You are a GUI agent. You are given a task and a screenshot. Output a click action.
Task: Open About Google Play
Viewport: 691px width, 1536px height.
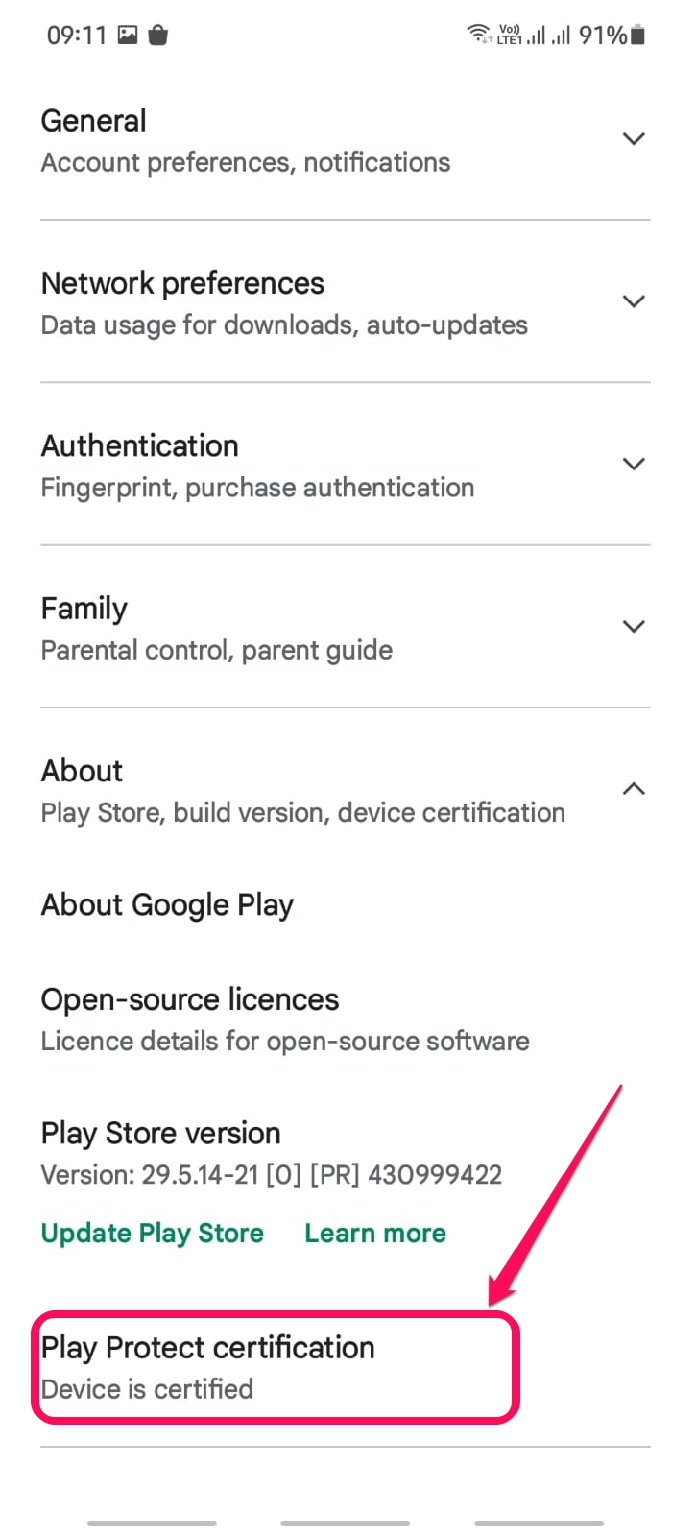pyautogui.click(x=345, y=905)
